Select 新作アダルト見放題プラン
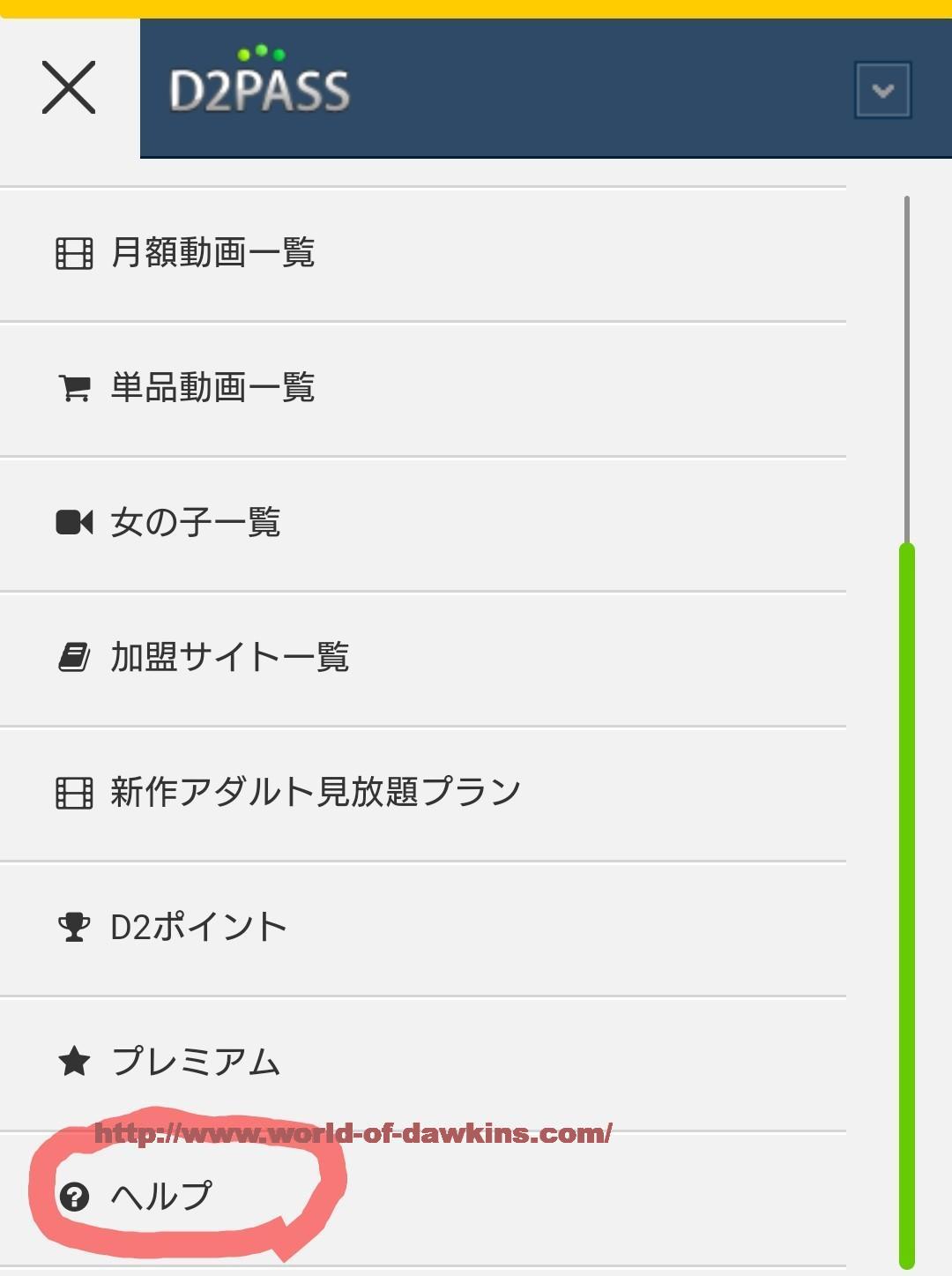Image resolution: width=952 pixels, height=1276 pixels. click(314, 792)
